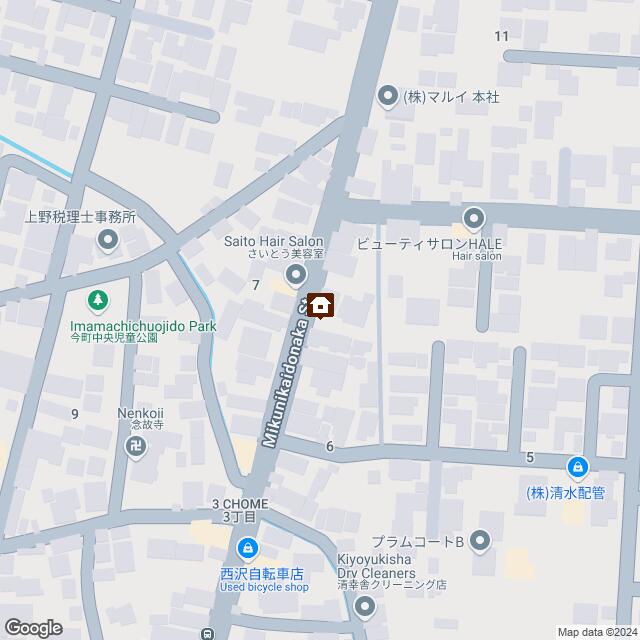
Task: Tap the プラムコートB place pin
Action: [x=481, y=543]
